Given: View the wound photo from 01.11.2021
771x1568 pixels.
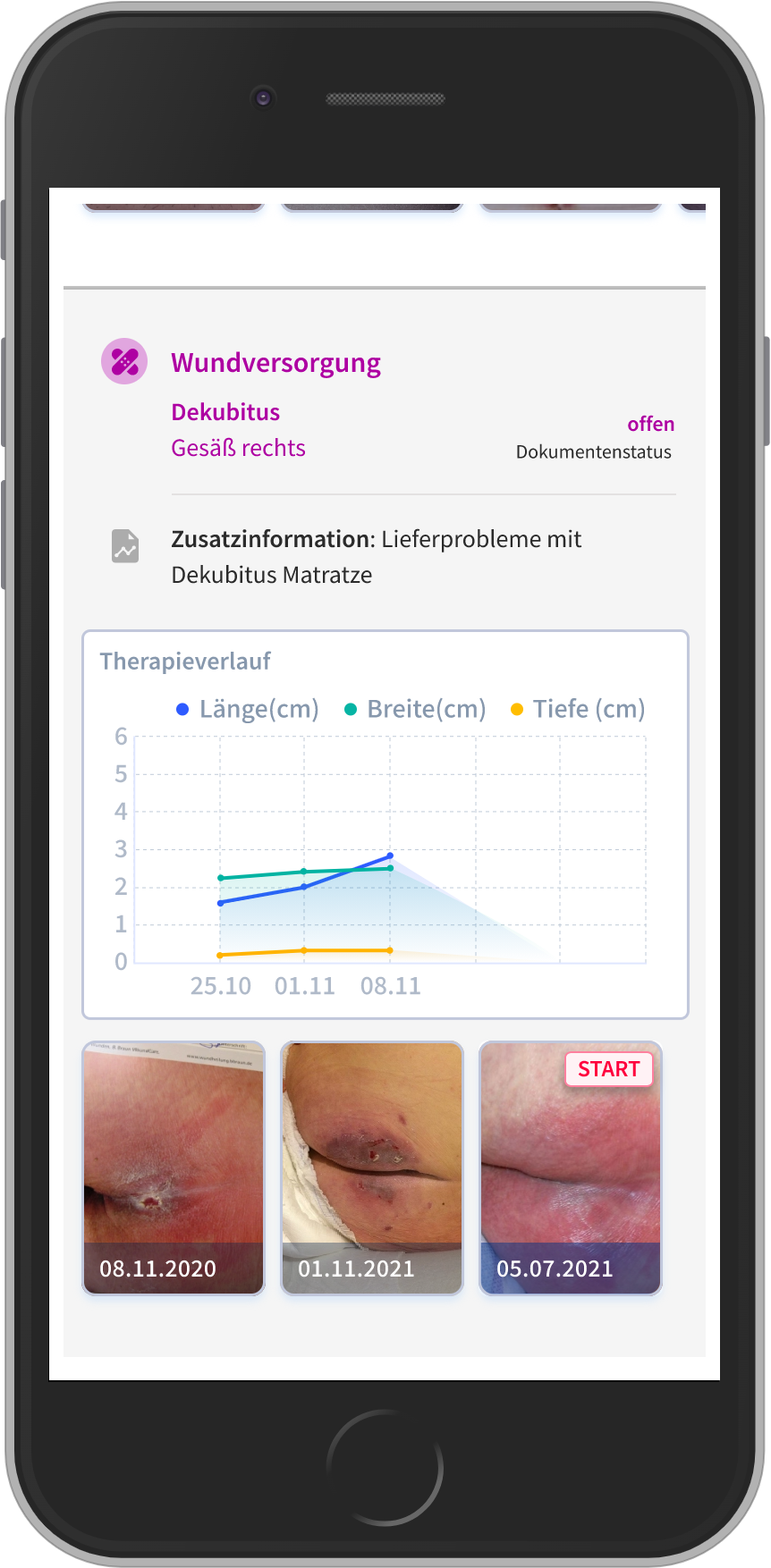Looking at the screenshot, I should tap(372, 1168).
